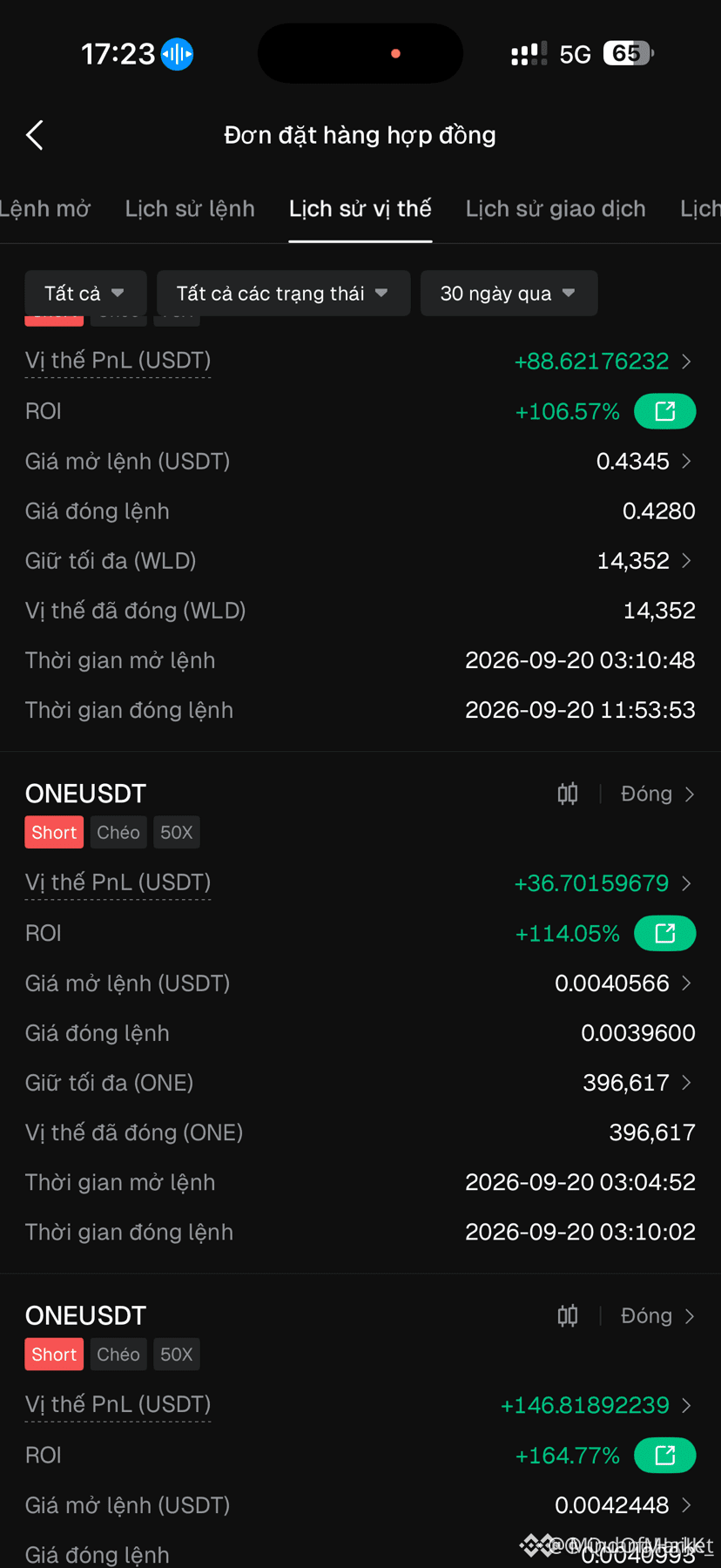The height and width of the screenshot is (1568, 721).
Task: Share the +114.05% ROI result
Action: tap(664, 933)
